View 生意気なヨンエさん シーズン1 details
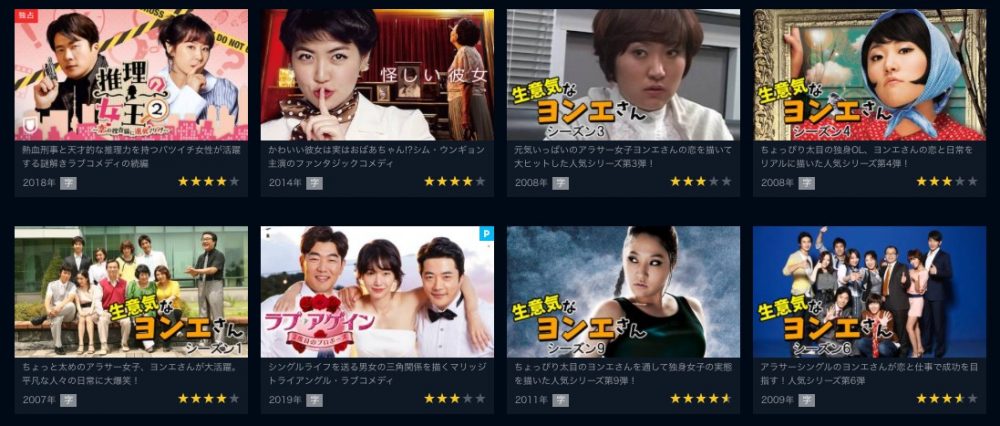This screenshot has width=1000, height=426. point(131,292)
